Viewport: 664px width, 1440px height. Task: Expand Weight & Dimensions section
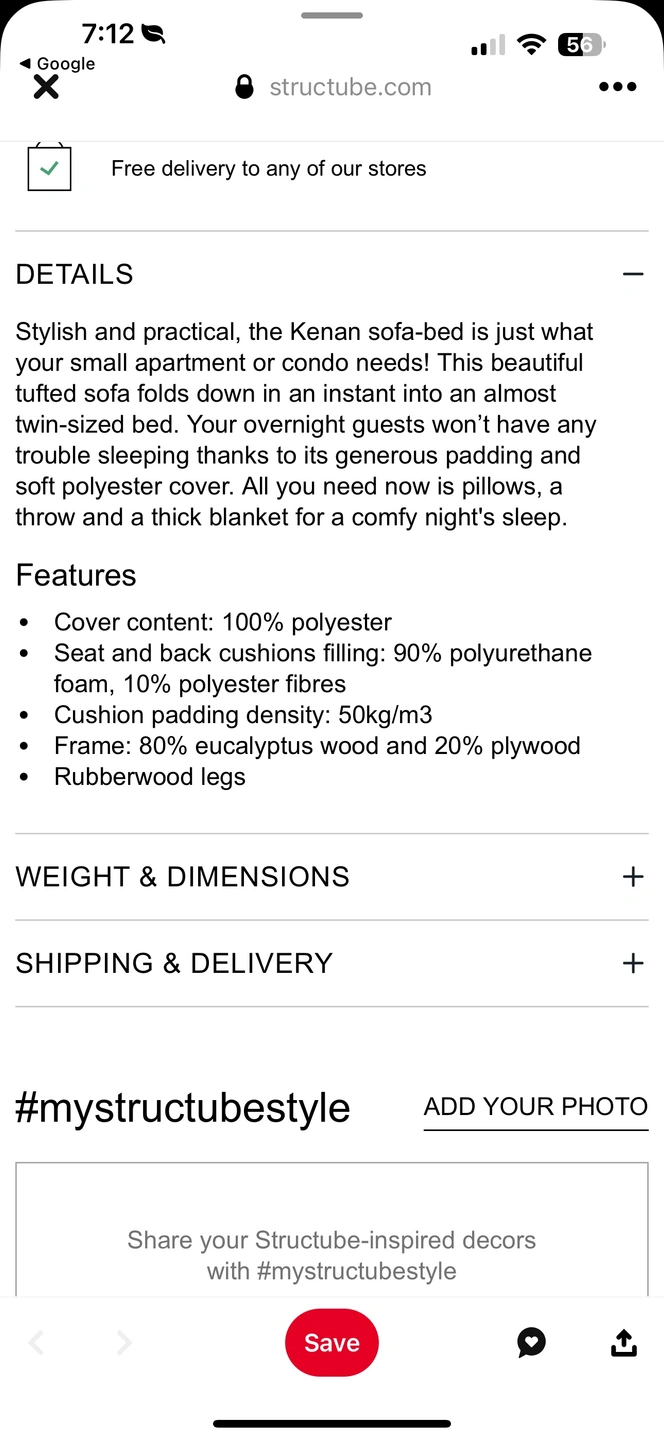[x=632, y=877]
